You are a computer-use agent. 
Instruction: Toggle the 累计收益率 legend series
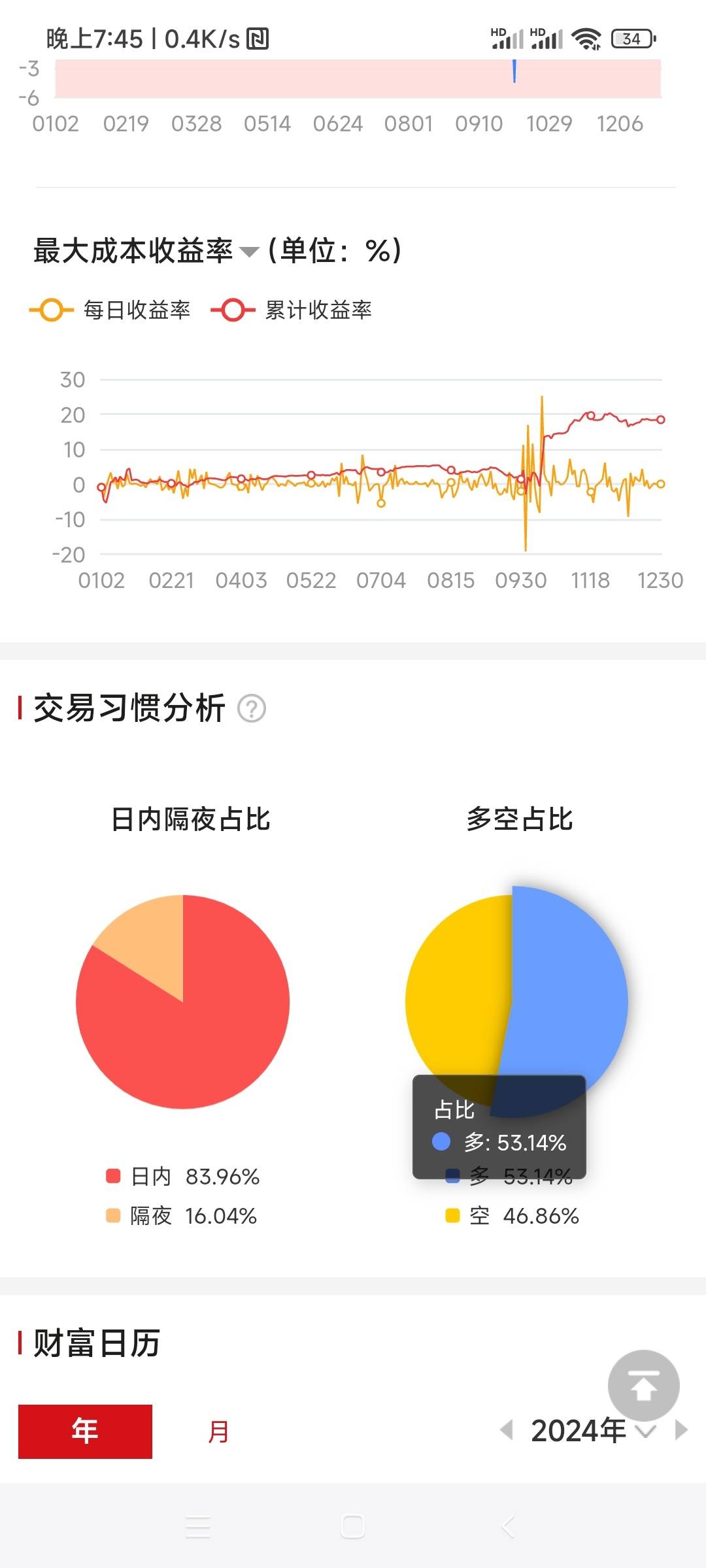(292, 310)
